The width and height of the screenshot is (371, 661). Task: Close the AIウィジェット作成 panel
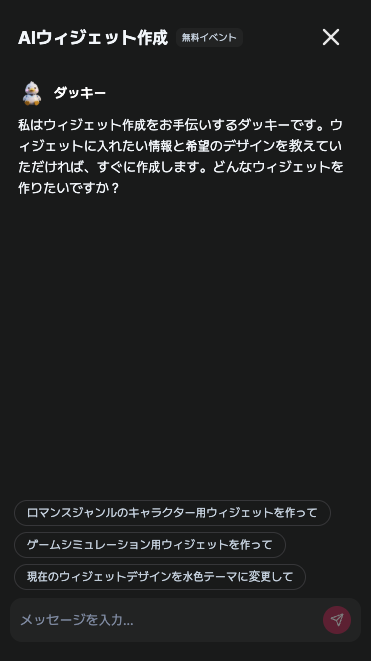pyautogui.click(x=331, y=37)
